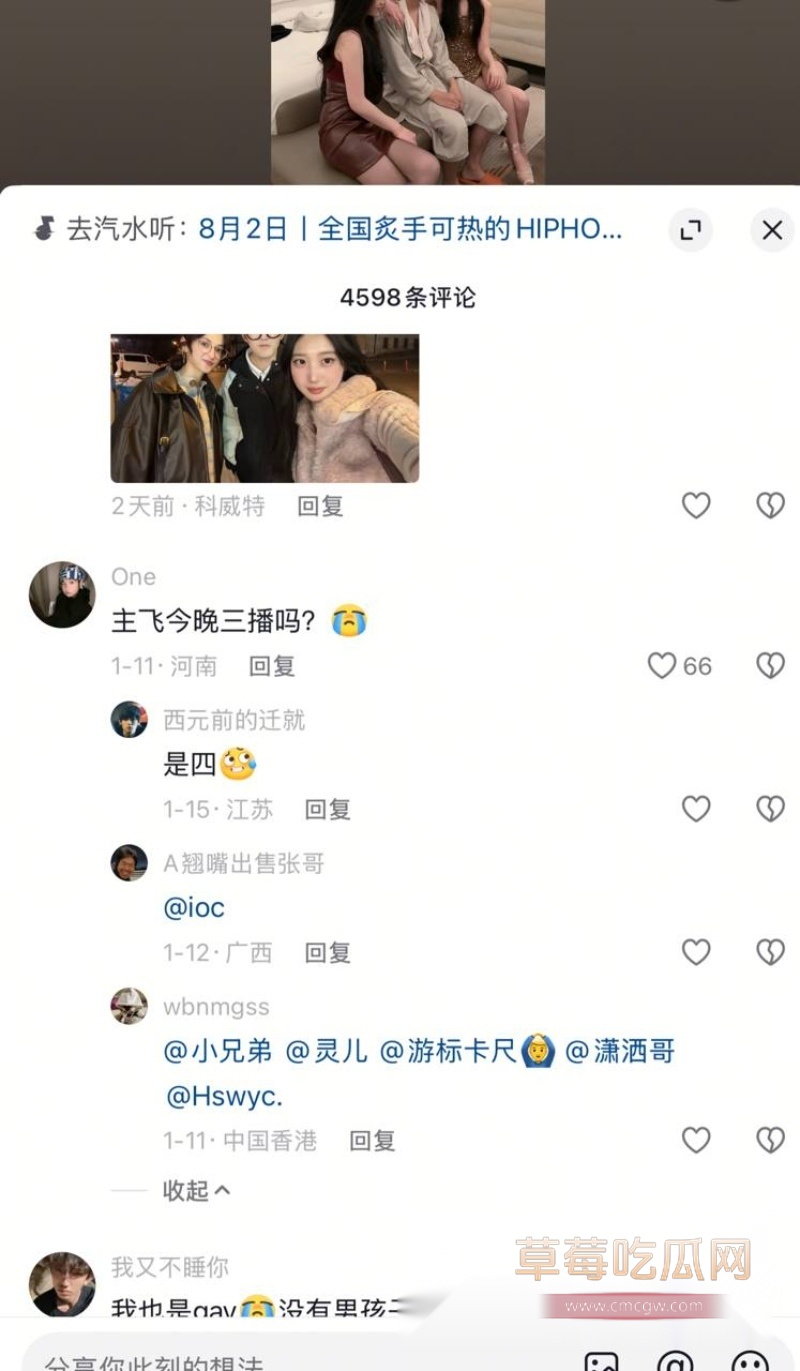Like One's comment showing 66 likes
Image resolution: width=800 pixels, height=1371 pixels.
tap(661, 667)
